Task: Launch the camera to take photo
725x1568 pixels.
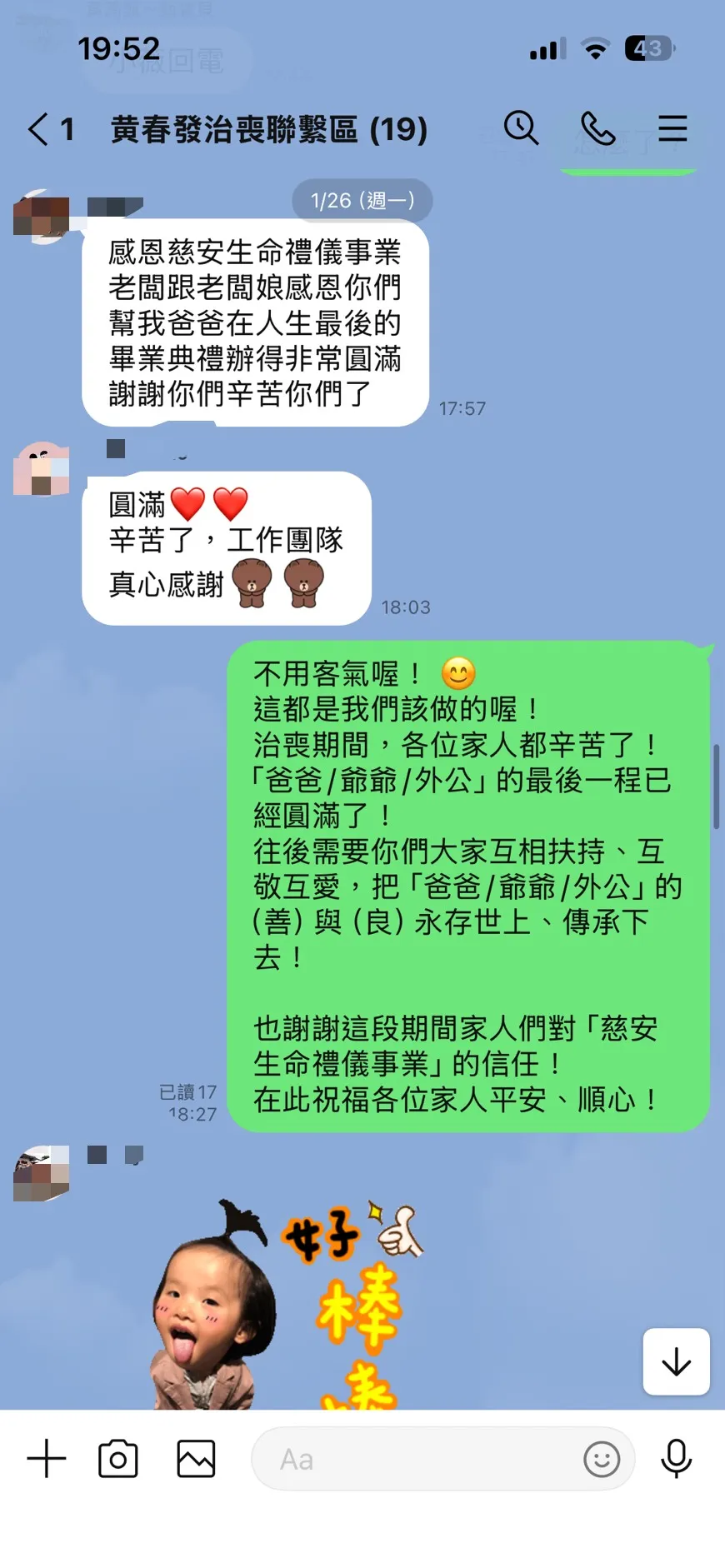Action: tap(118, 1459)
